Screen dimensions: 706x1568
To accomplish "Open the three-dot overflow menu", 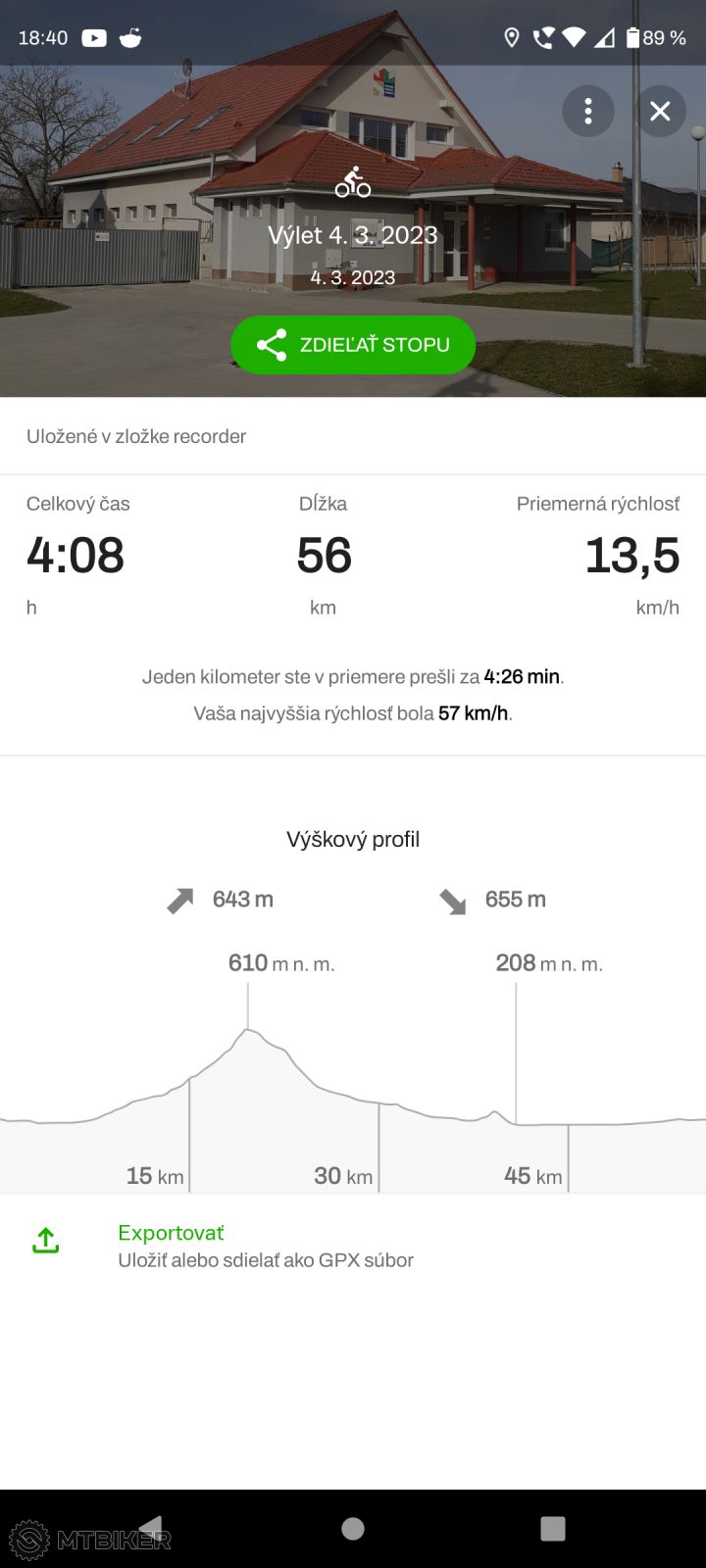I will [588, 111].
